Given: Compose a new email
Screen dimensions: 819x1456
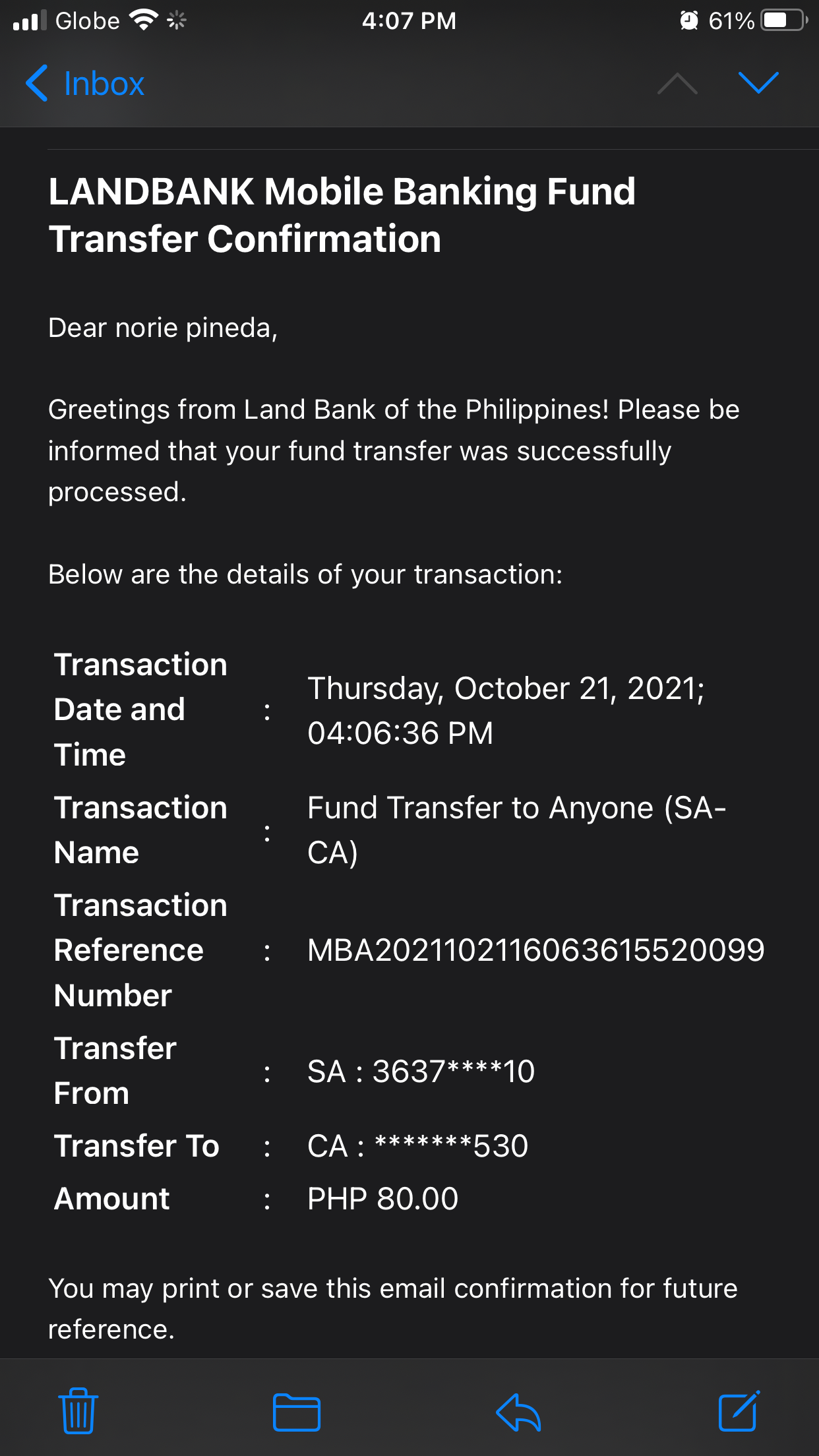Looking at the screenshot, I should (x=739, y=1411).
